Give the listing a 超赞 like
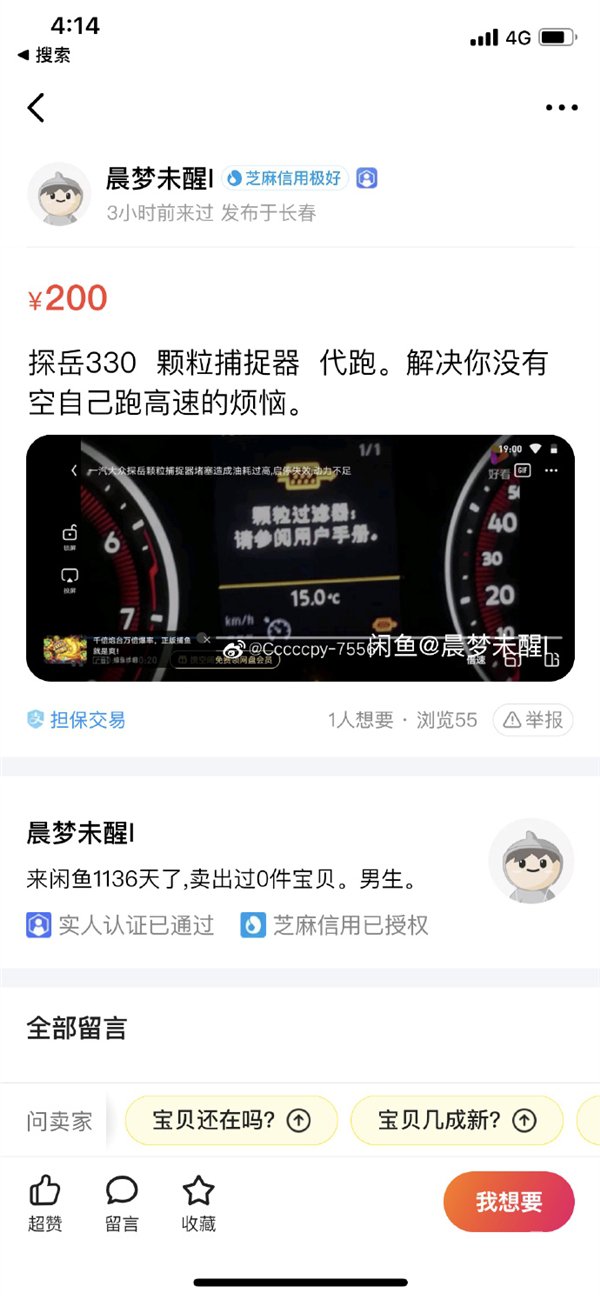Screen dimensions: 600x1299 pyautogui.click(x=45, y=1203)
